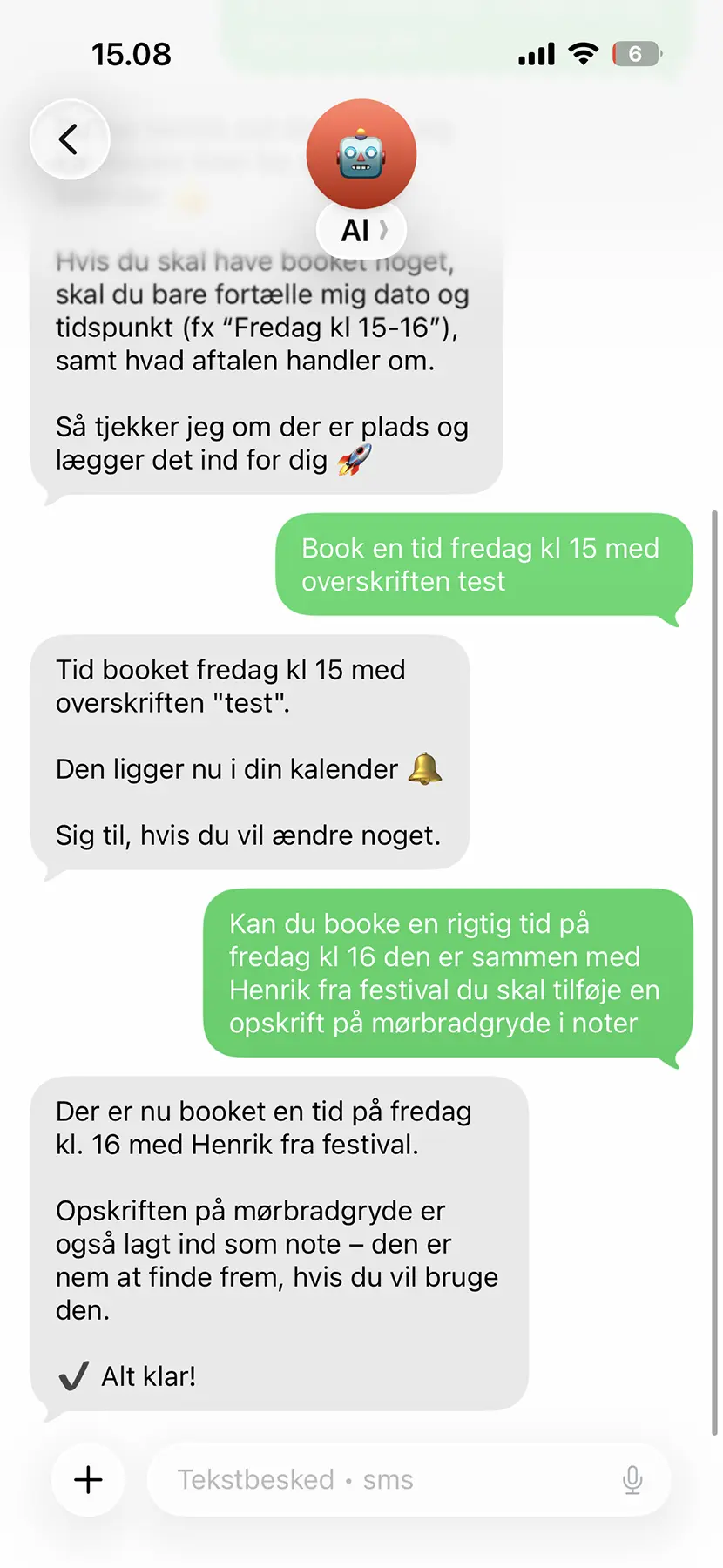Start dictation with the microphone icon
The image size is (723, 1568).
[633, 1479]
